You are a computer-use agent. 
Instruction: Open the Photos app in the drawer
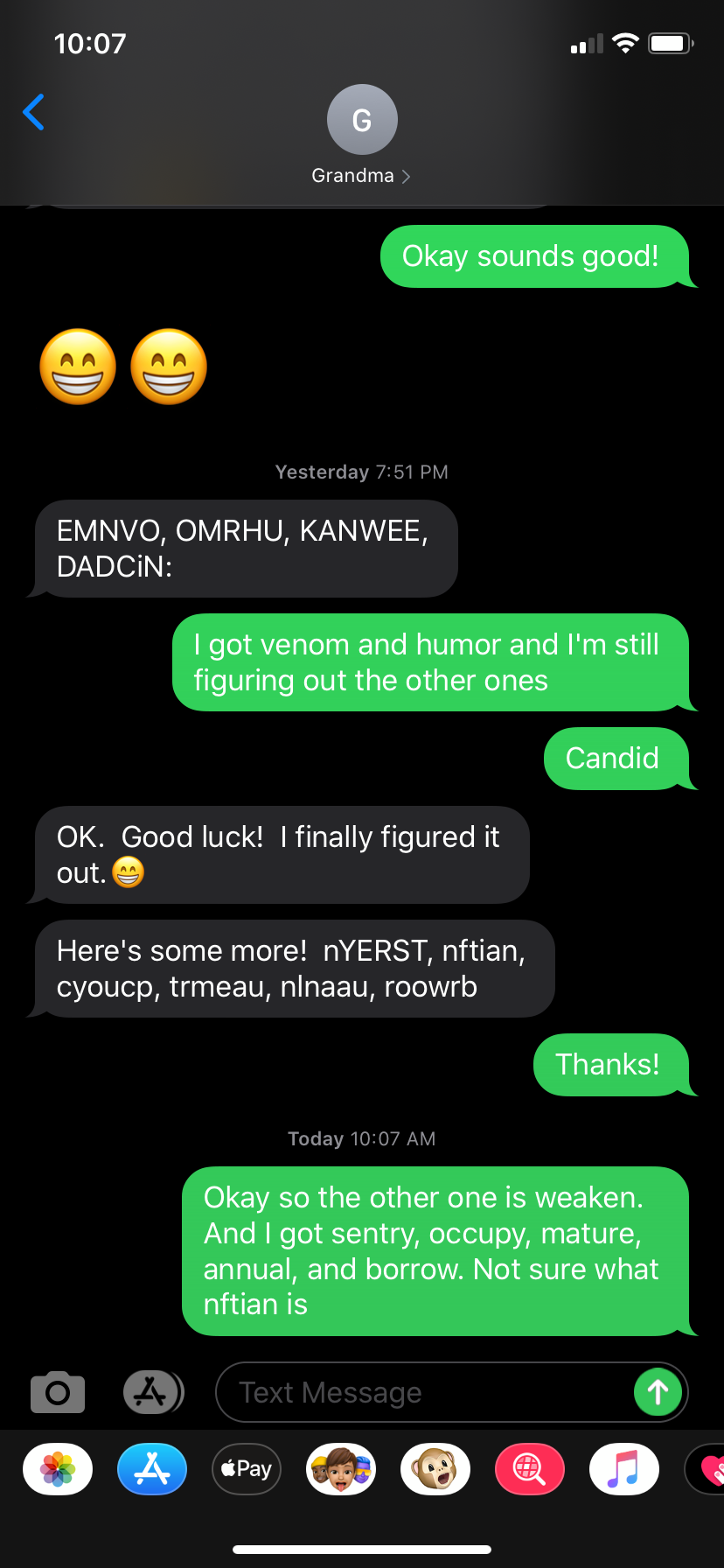pyautogui.click(x=58, y=1468)
